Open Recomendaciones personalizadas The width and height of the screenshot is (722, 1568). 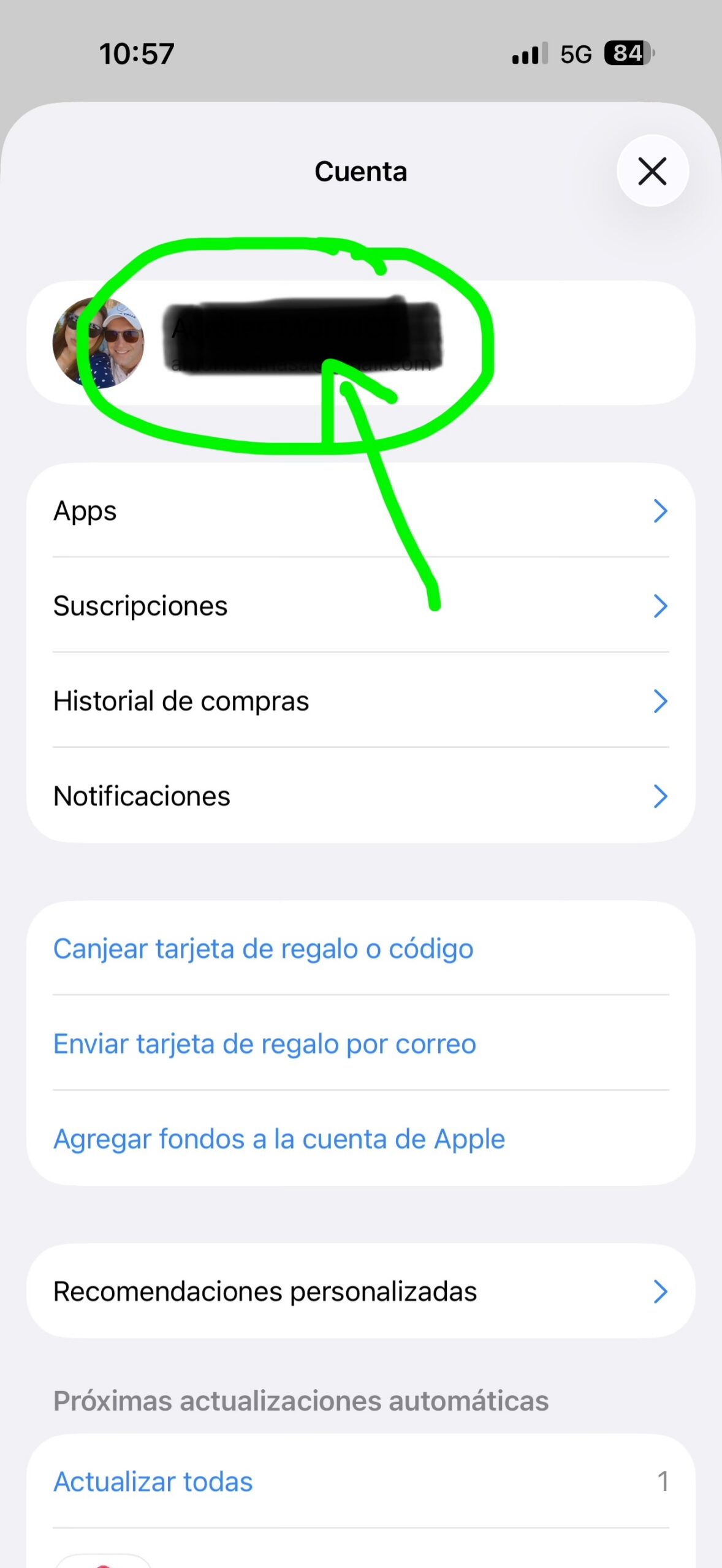coord(360,1291)
